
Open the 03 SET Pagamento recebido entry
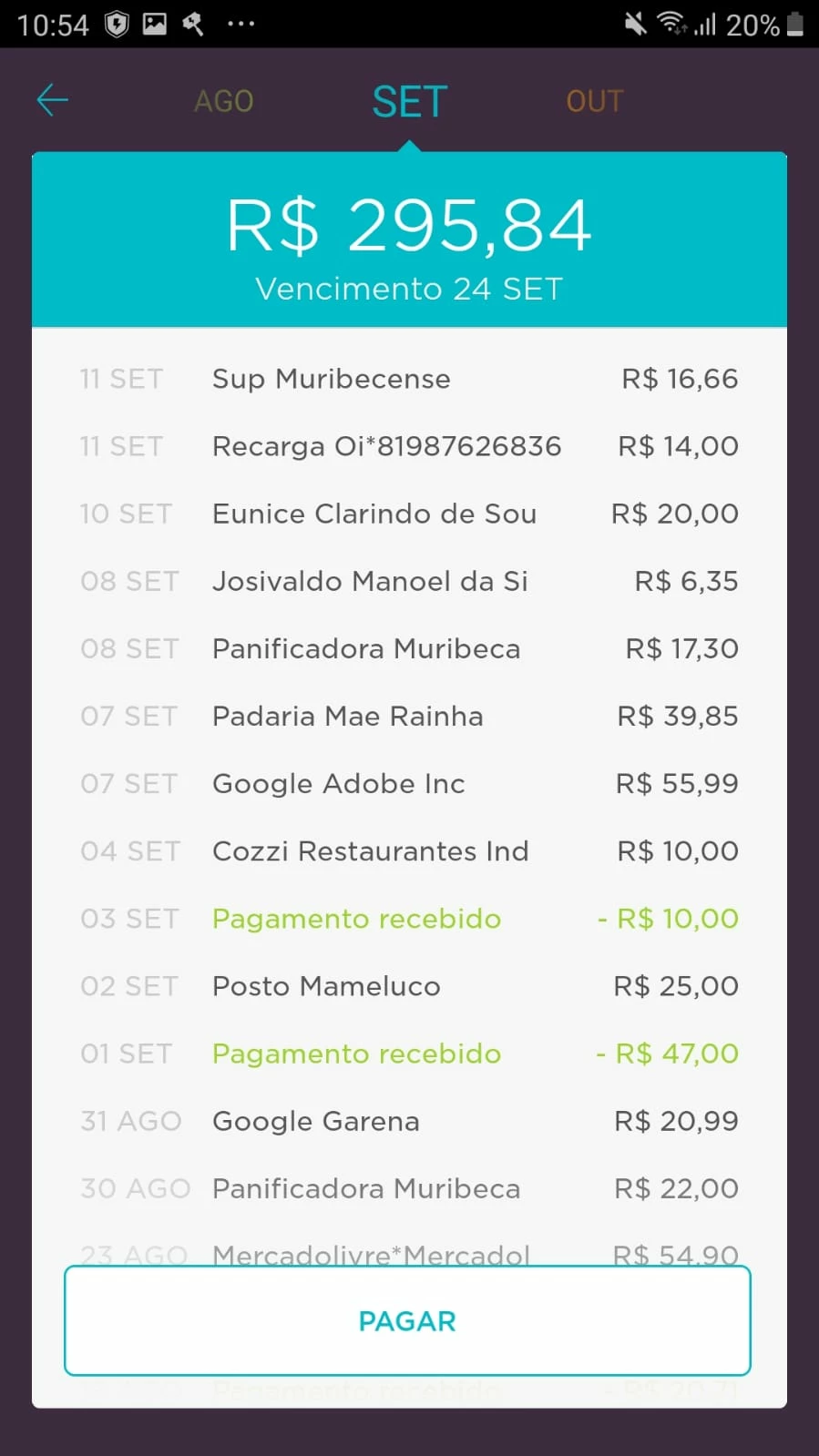(409, 919)
